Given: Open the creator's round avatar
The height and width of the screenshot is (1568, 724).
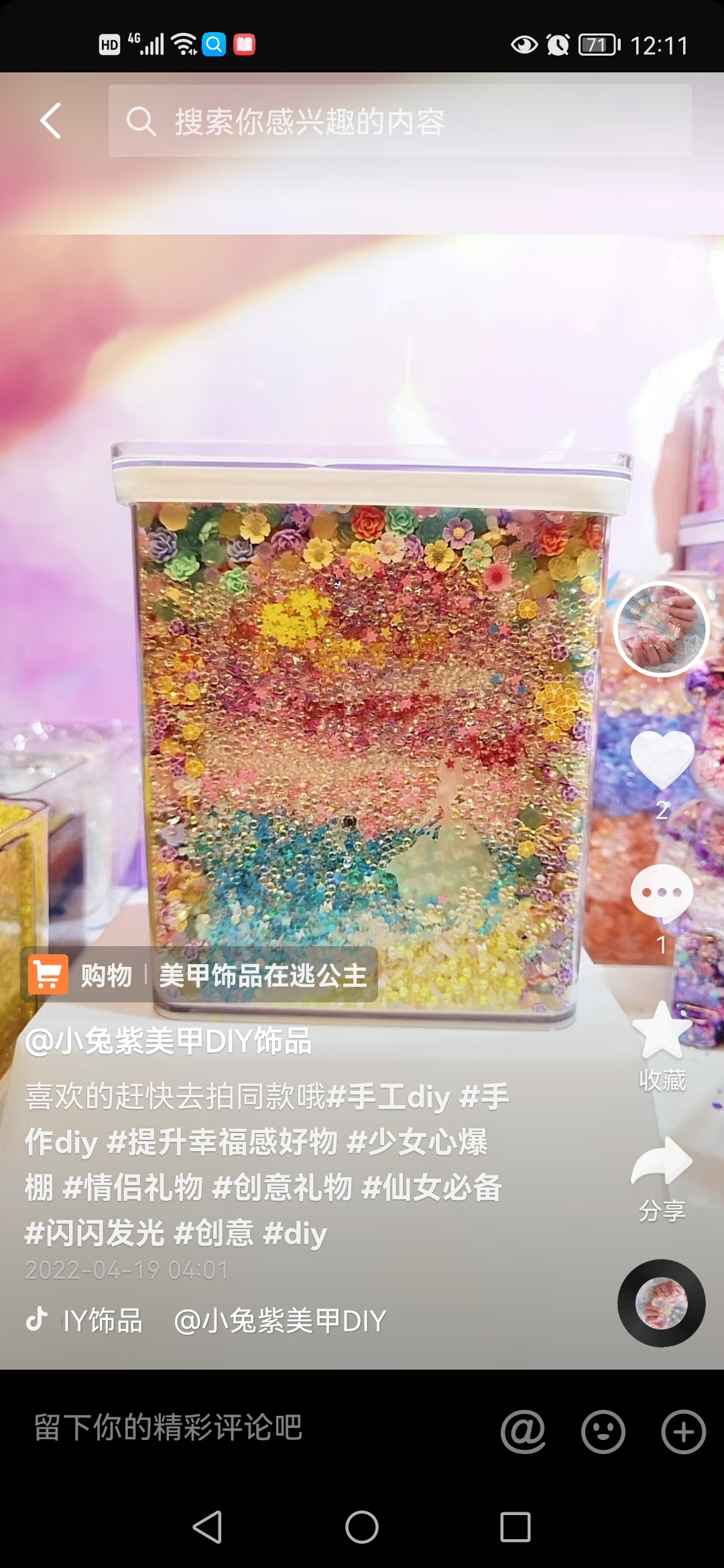Looking at the screenshot, I should coord(661,629).
